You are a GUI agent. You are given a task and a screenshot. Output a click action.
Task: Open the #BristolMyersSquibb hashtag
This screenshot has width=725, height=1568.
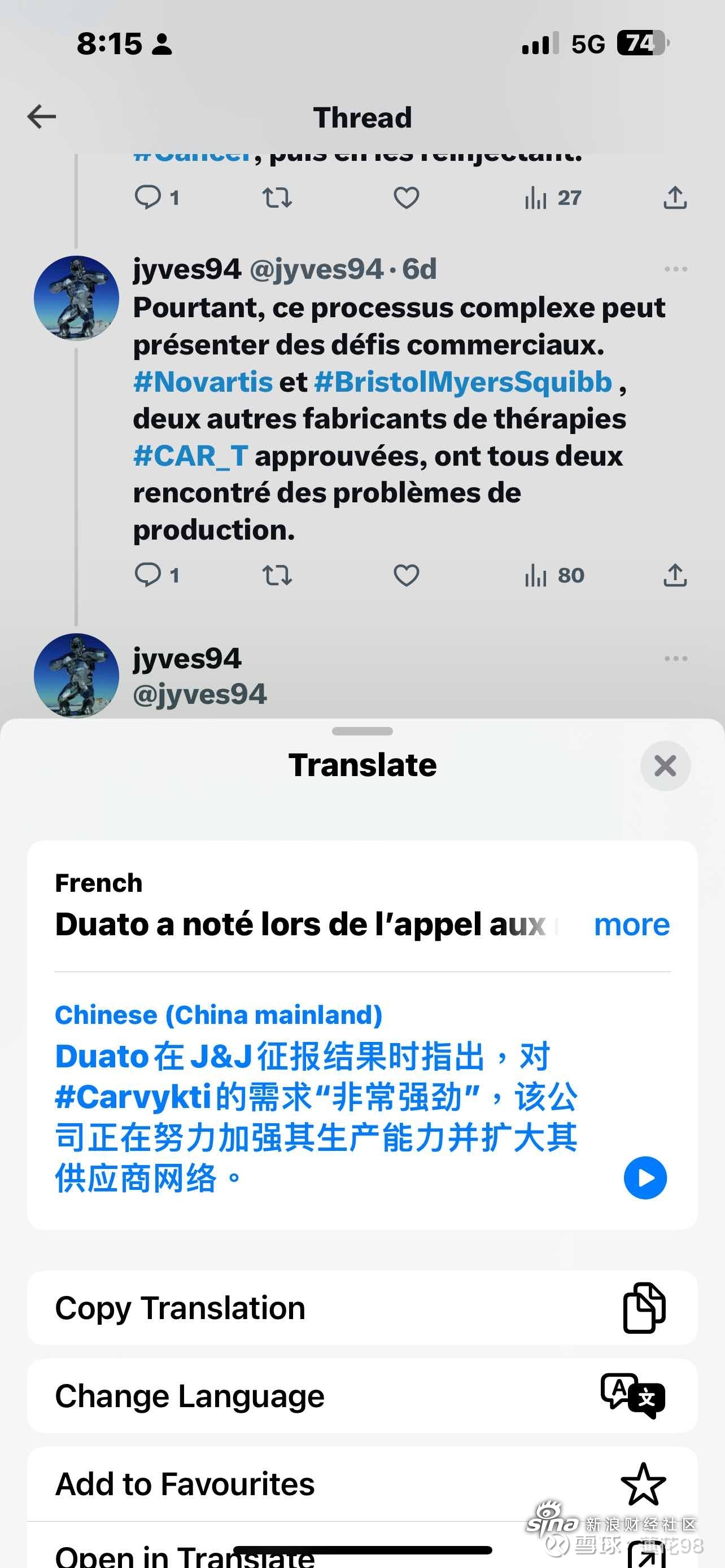pos(462,382)
